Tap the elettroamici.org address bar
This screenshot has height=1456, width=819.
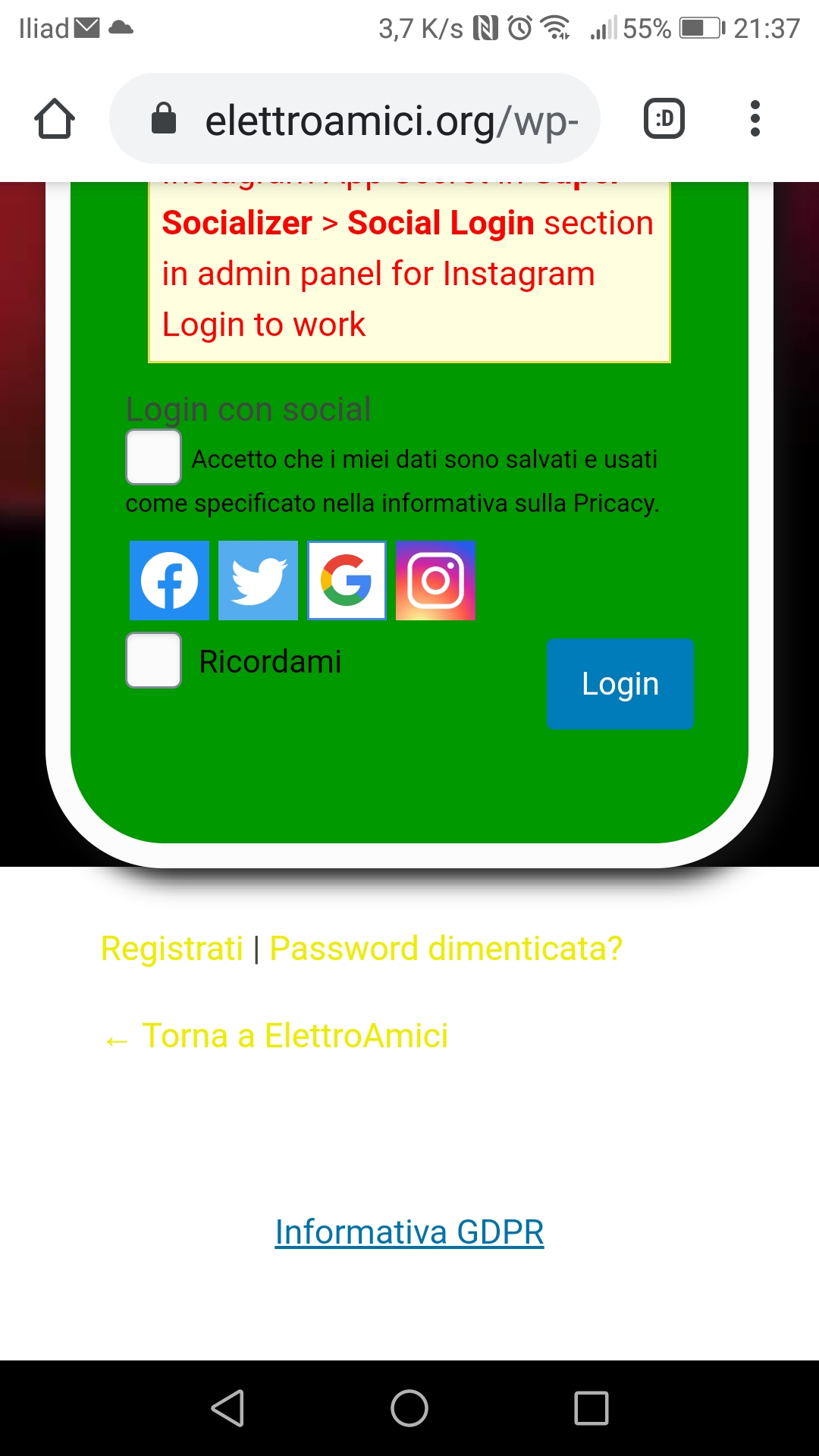[355, 119]
